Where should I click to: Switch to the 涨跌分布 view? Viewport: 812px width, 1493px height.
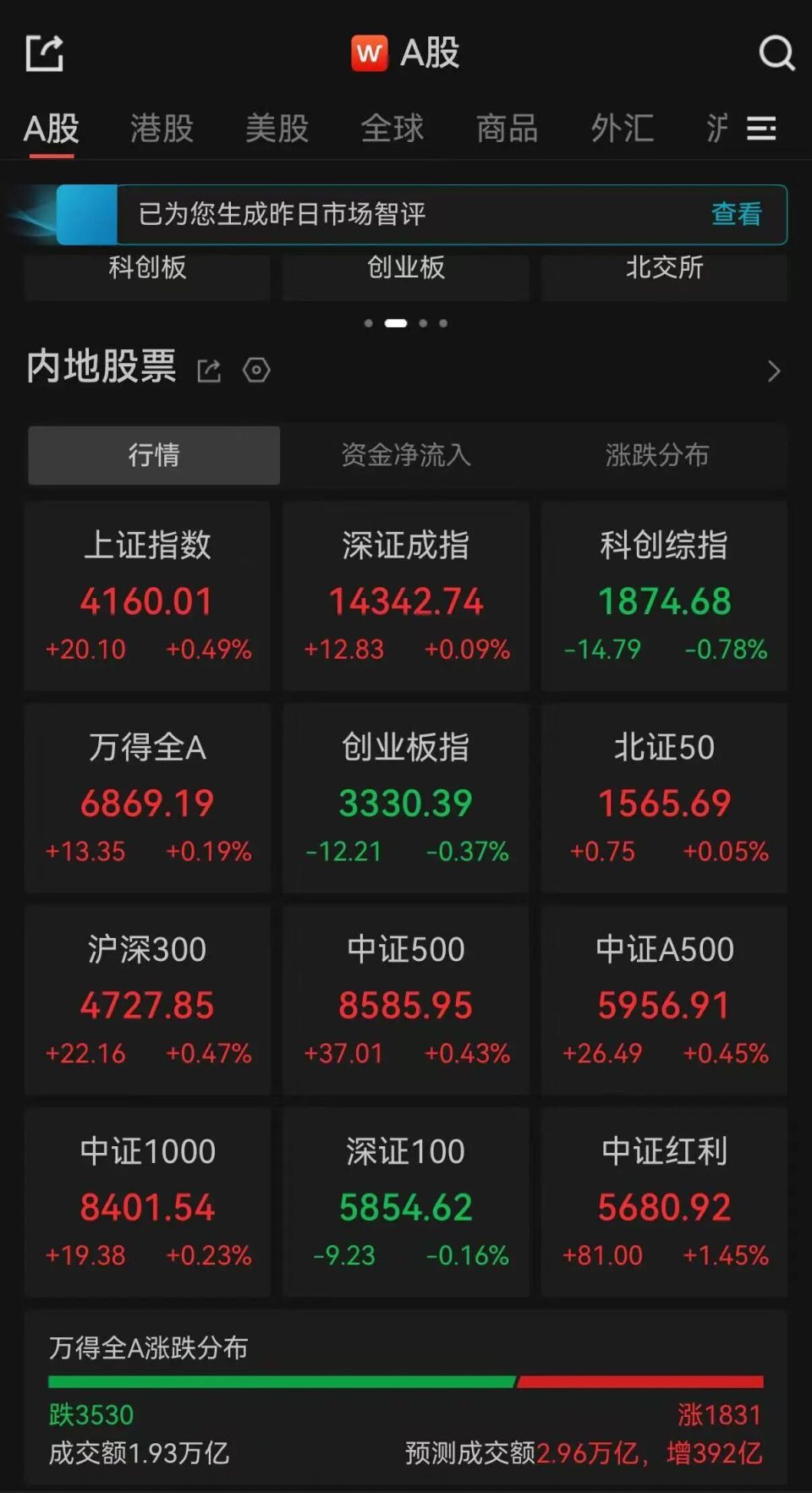[x=657, y=455]
